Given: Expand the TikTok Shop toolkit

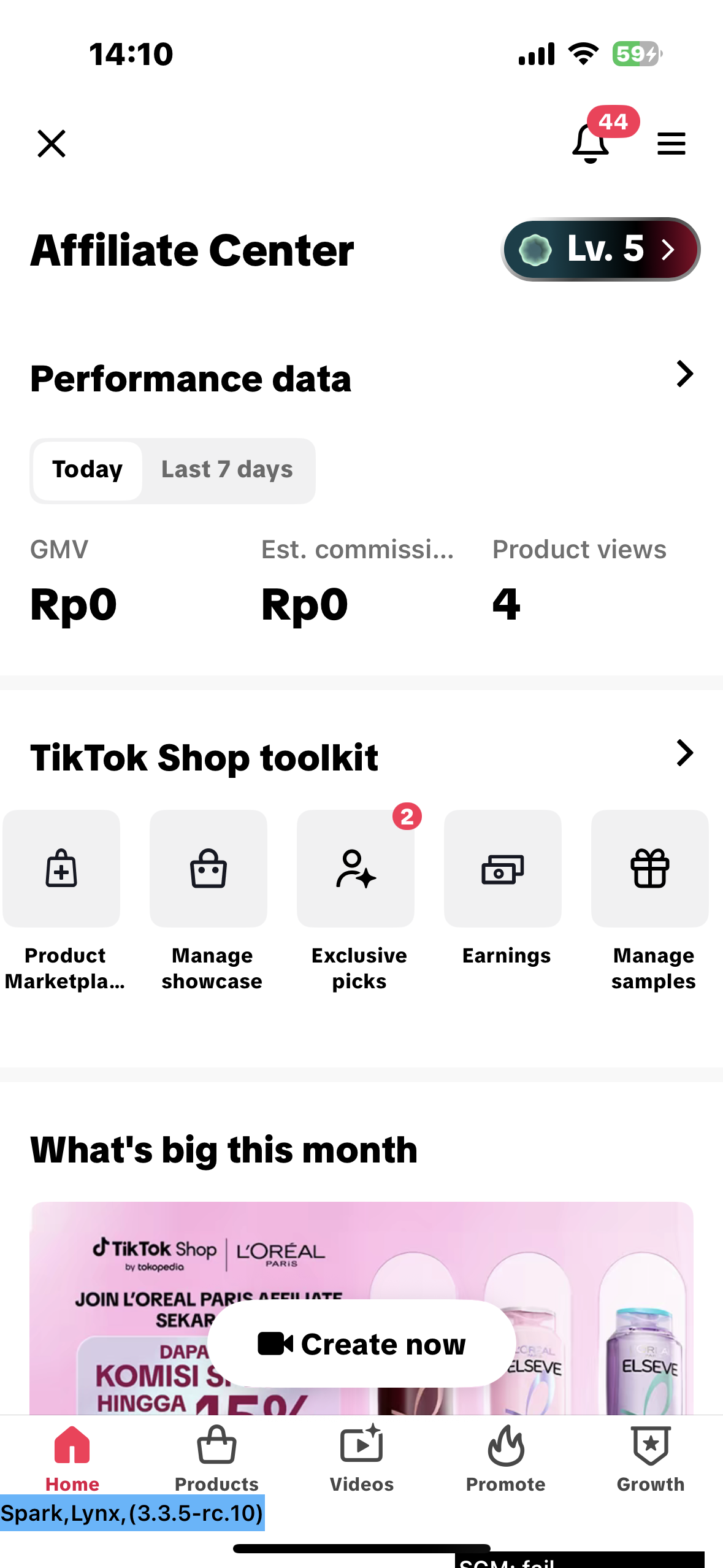Looking at the screenshot, I should [684, 753].
